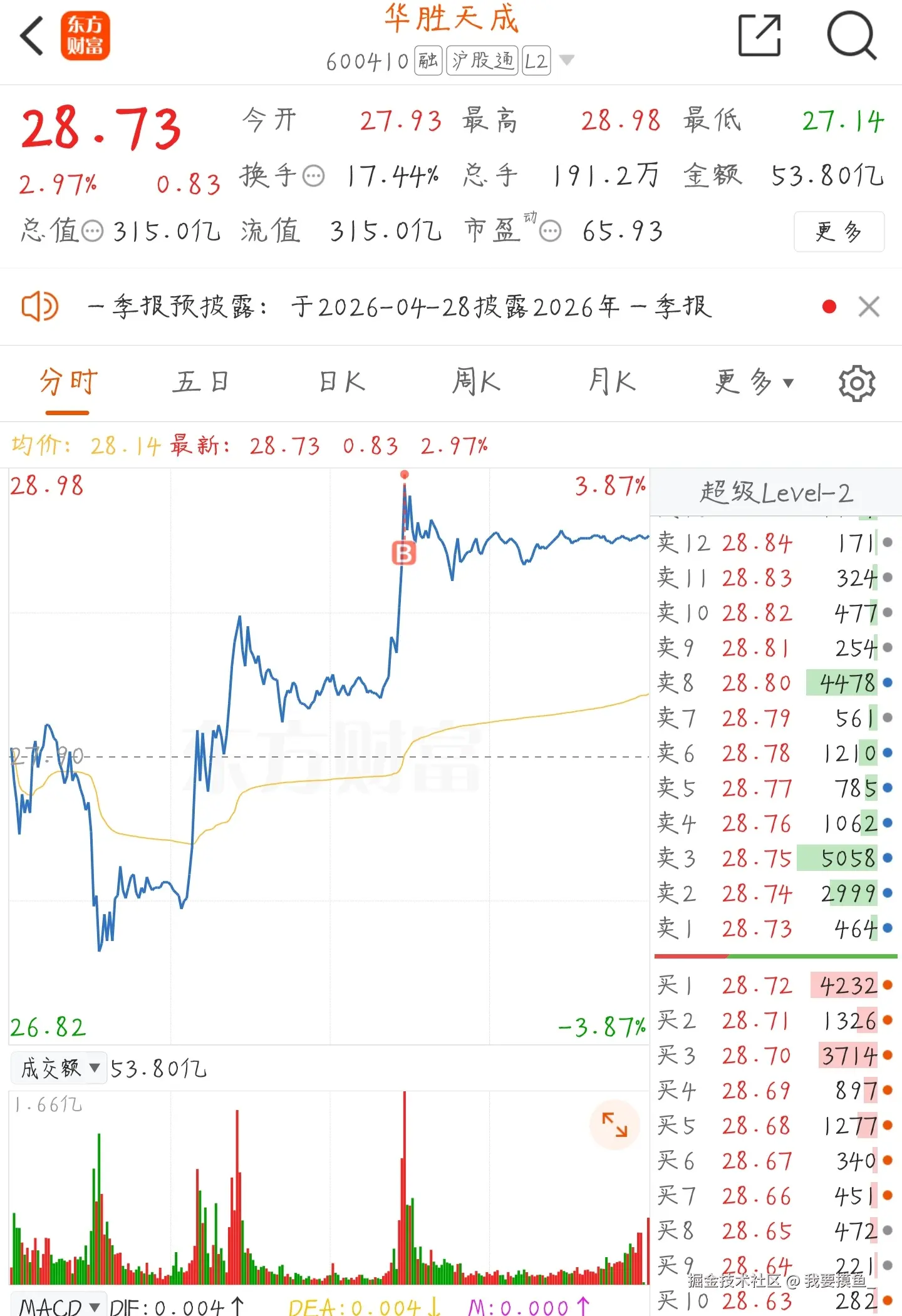
Task: Switch to the 日K daily chart tab
Action: tap(340, 382)
